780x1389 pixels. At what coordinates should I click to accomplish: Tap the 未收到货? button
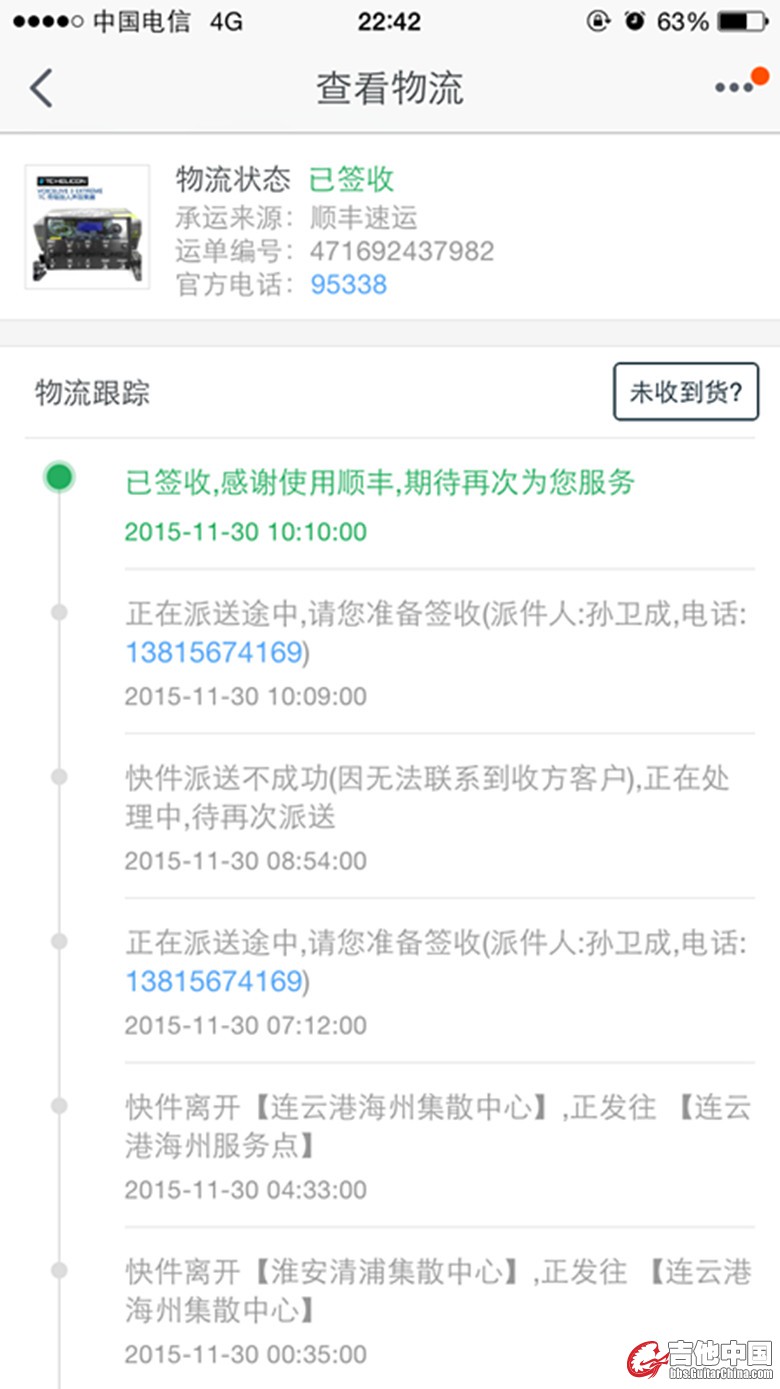685,392
